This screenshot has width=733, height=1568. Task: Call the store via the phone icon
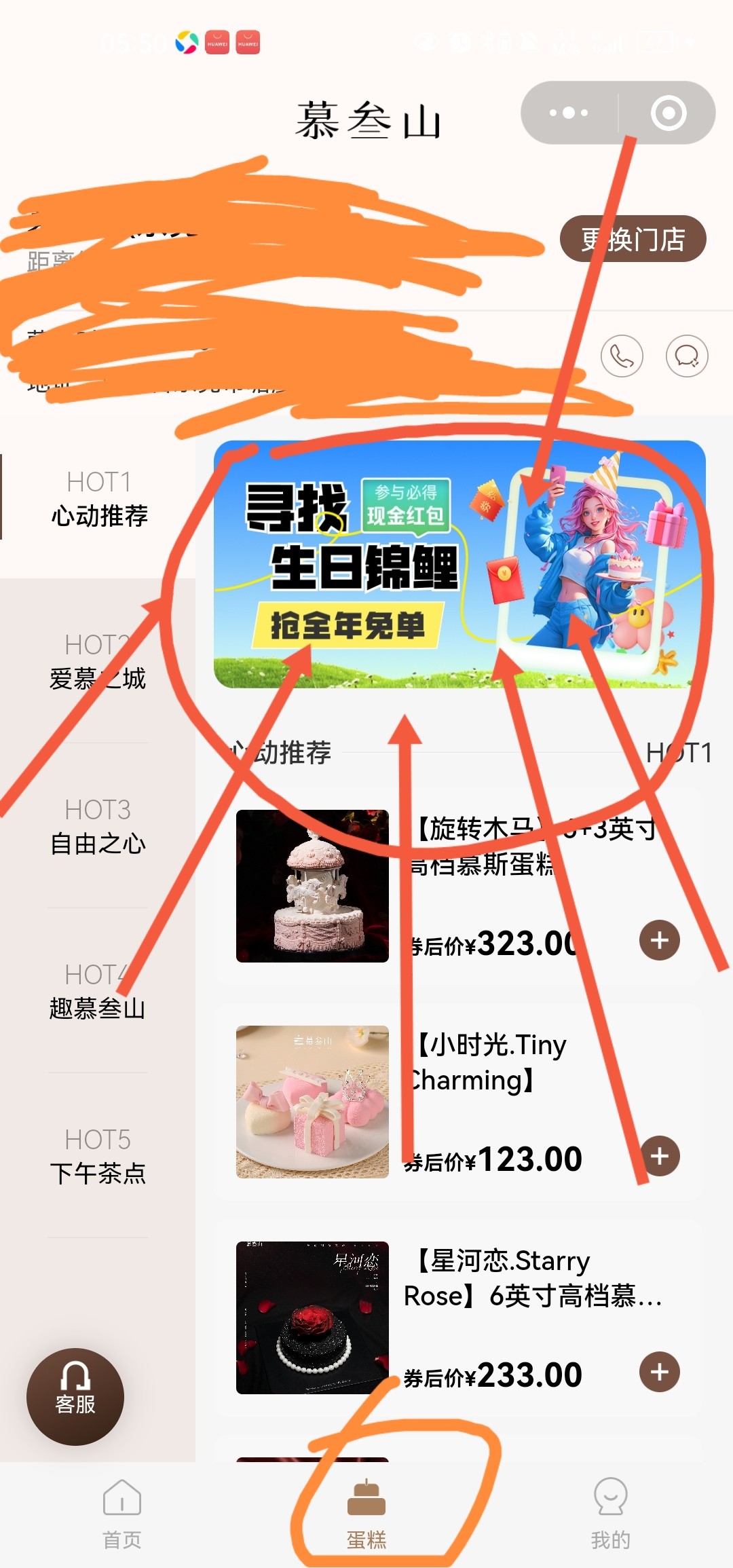click(621, 356)
